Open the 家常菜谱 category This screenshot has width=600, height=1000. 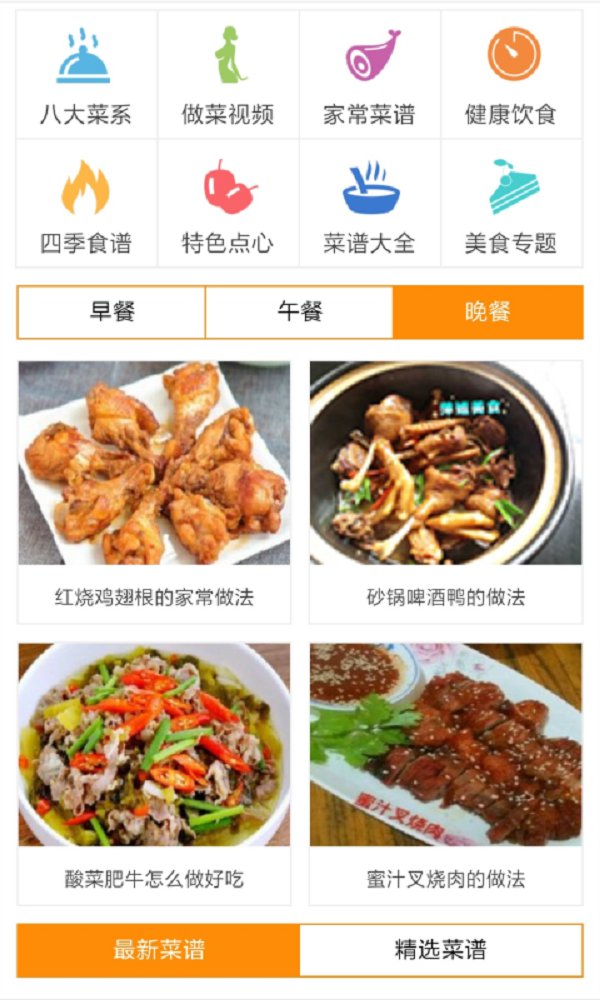click(x=369, y=75)
